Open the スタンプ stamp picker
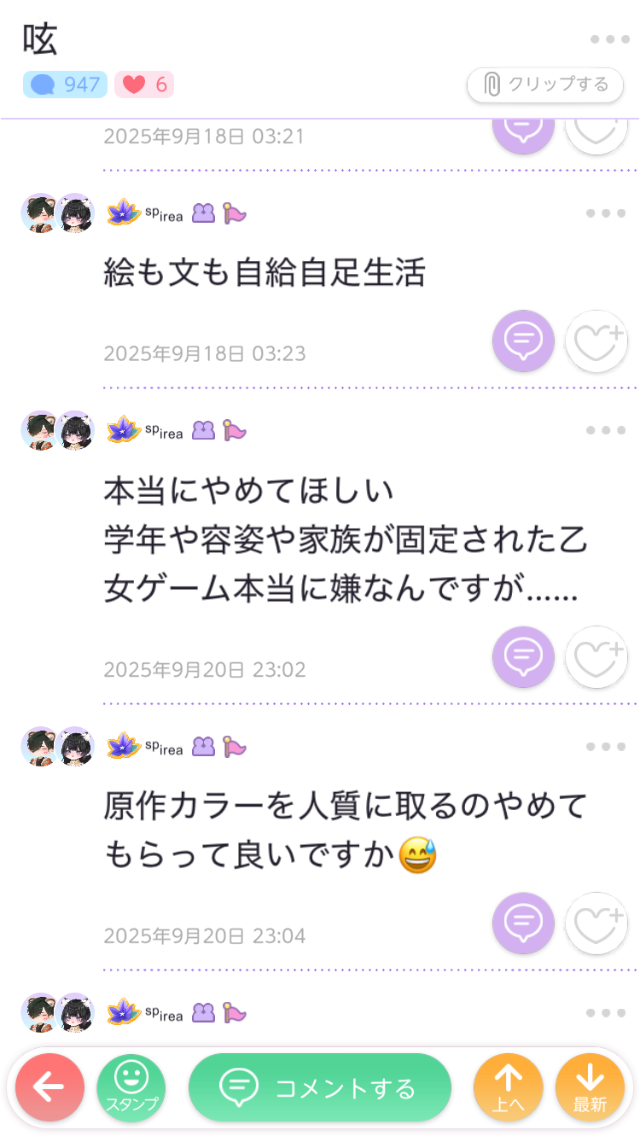The width and height of the screenshot is (640, 1136). (131, 1087)
